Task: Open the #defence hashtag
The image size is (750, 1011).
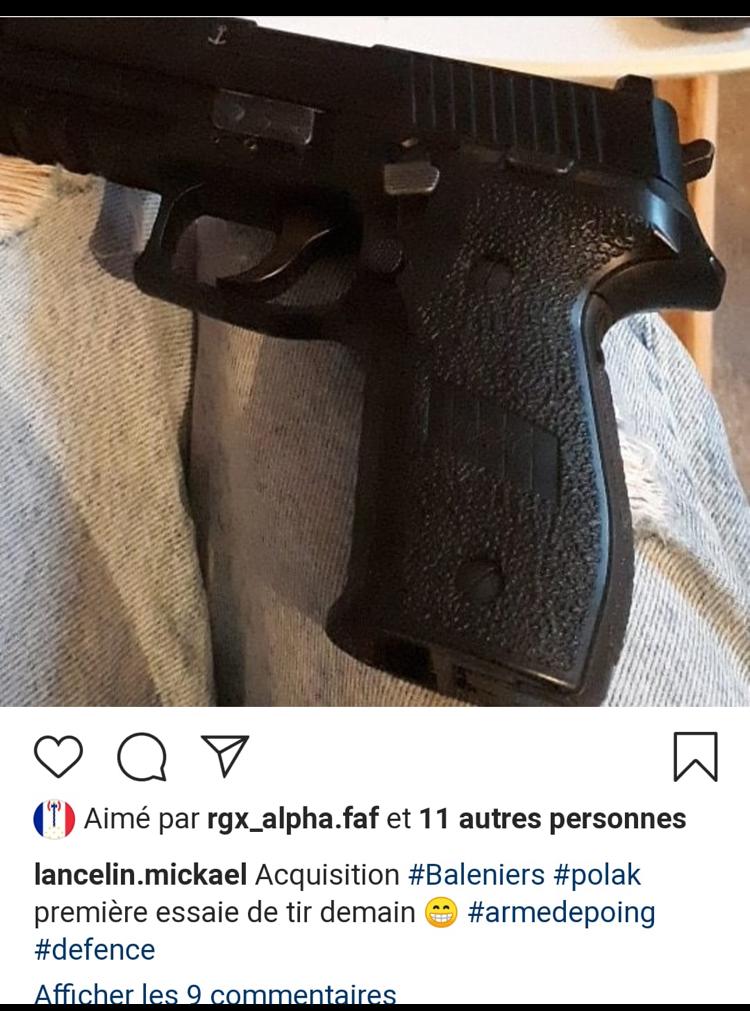Action: point(95,949)
